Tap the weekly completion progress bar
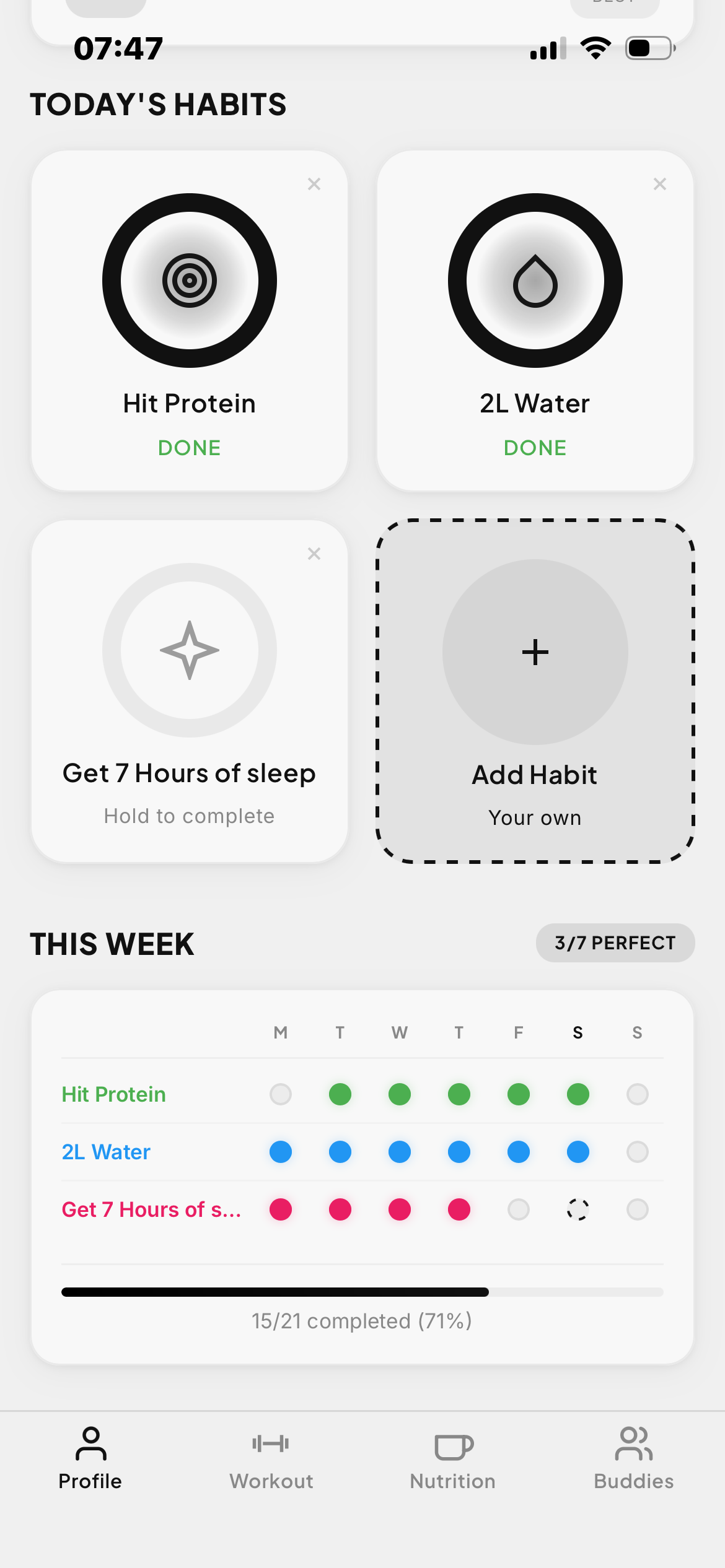 tap(362, 1292)
